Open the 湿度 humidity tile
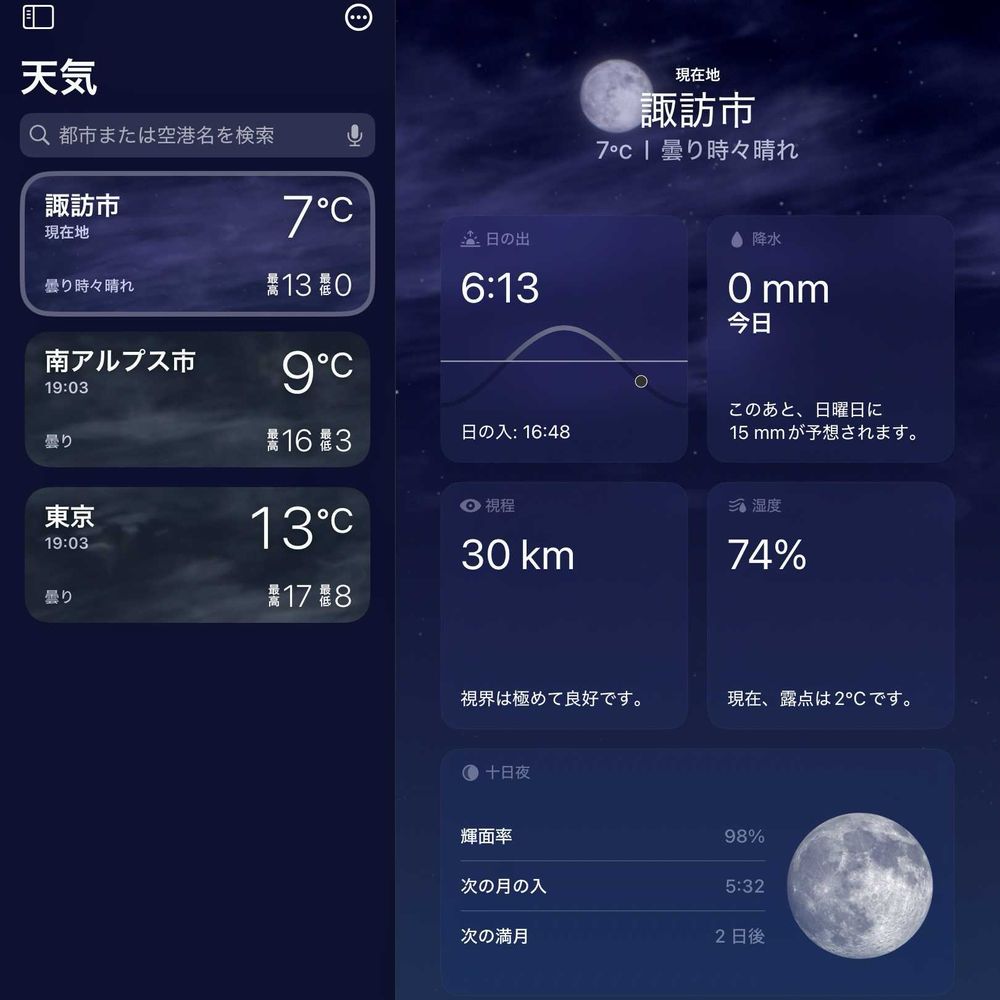Image resolution: width=1000 pixels, height=1000 pixels. 830,606
